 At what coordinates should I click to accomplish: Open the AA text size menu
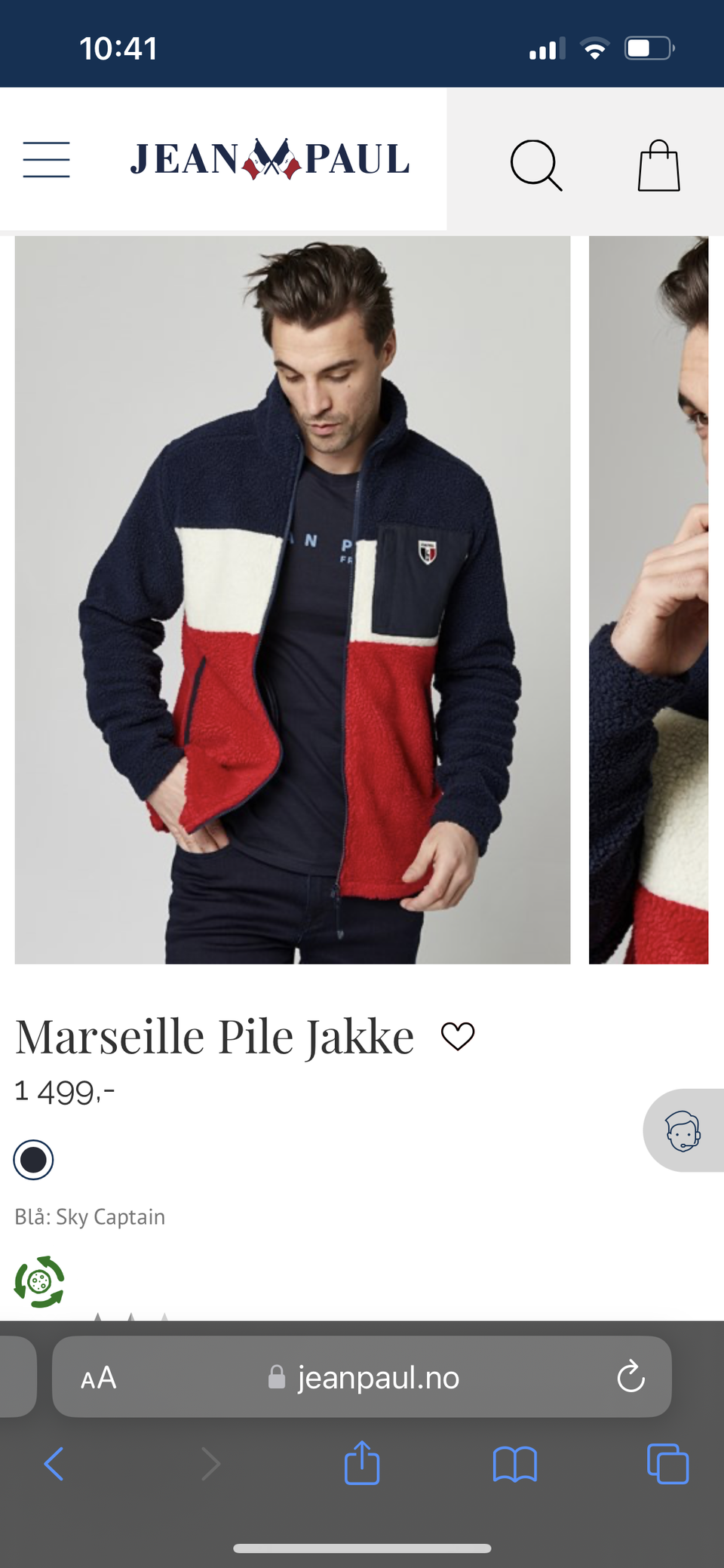tap(97, 1376)
